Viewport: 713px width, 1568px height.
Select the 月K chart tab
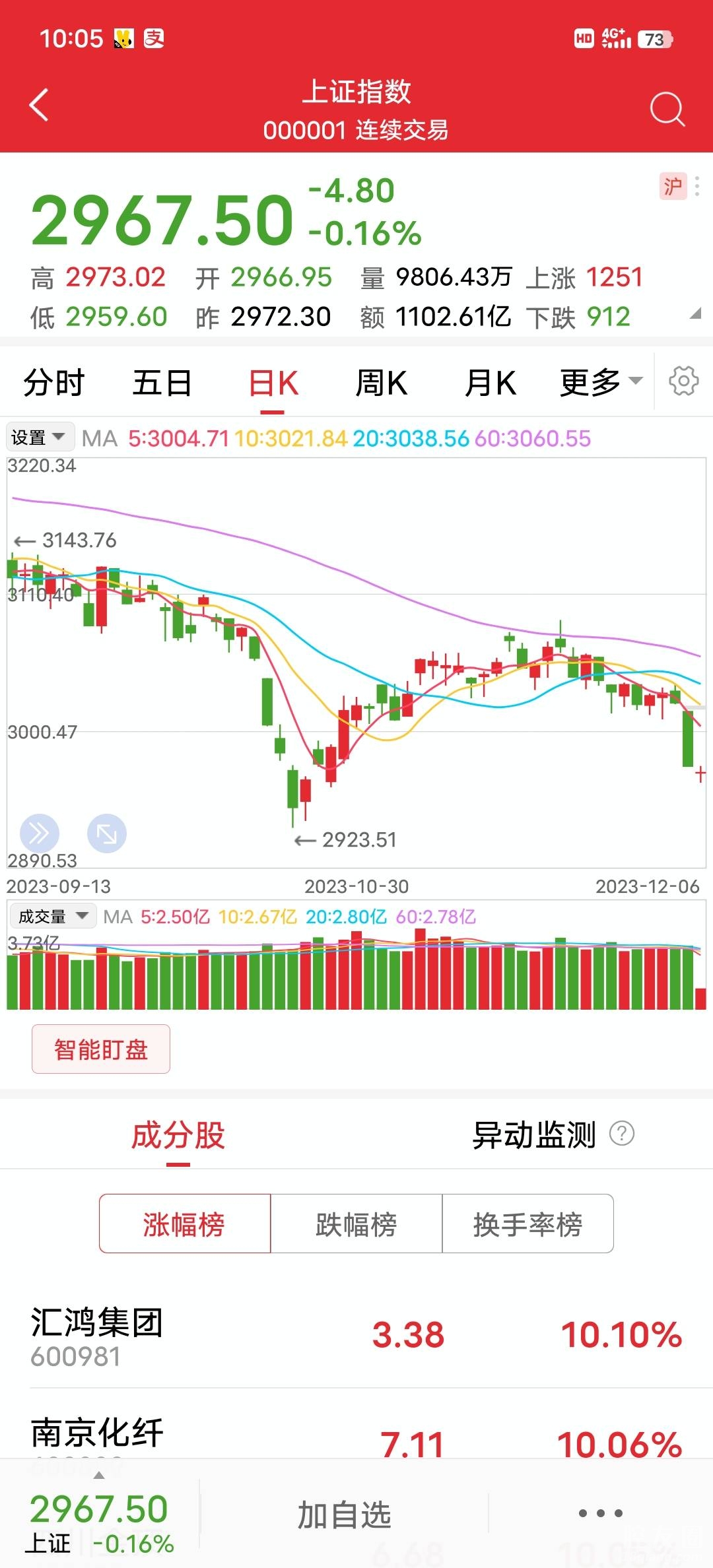(x=490, y=383)
